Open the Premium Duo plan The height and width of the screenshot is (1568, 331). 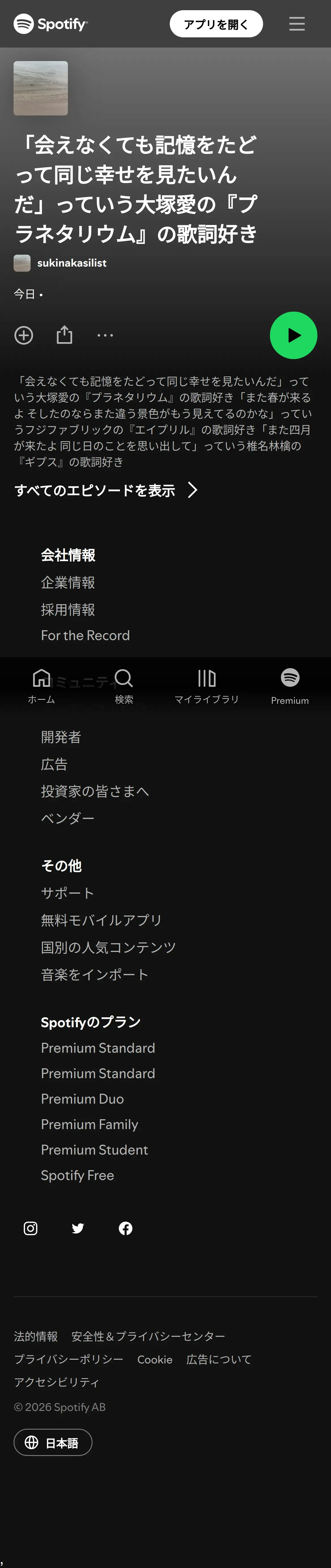click(x=82, y=1099)
